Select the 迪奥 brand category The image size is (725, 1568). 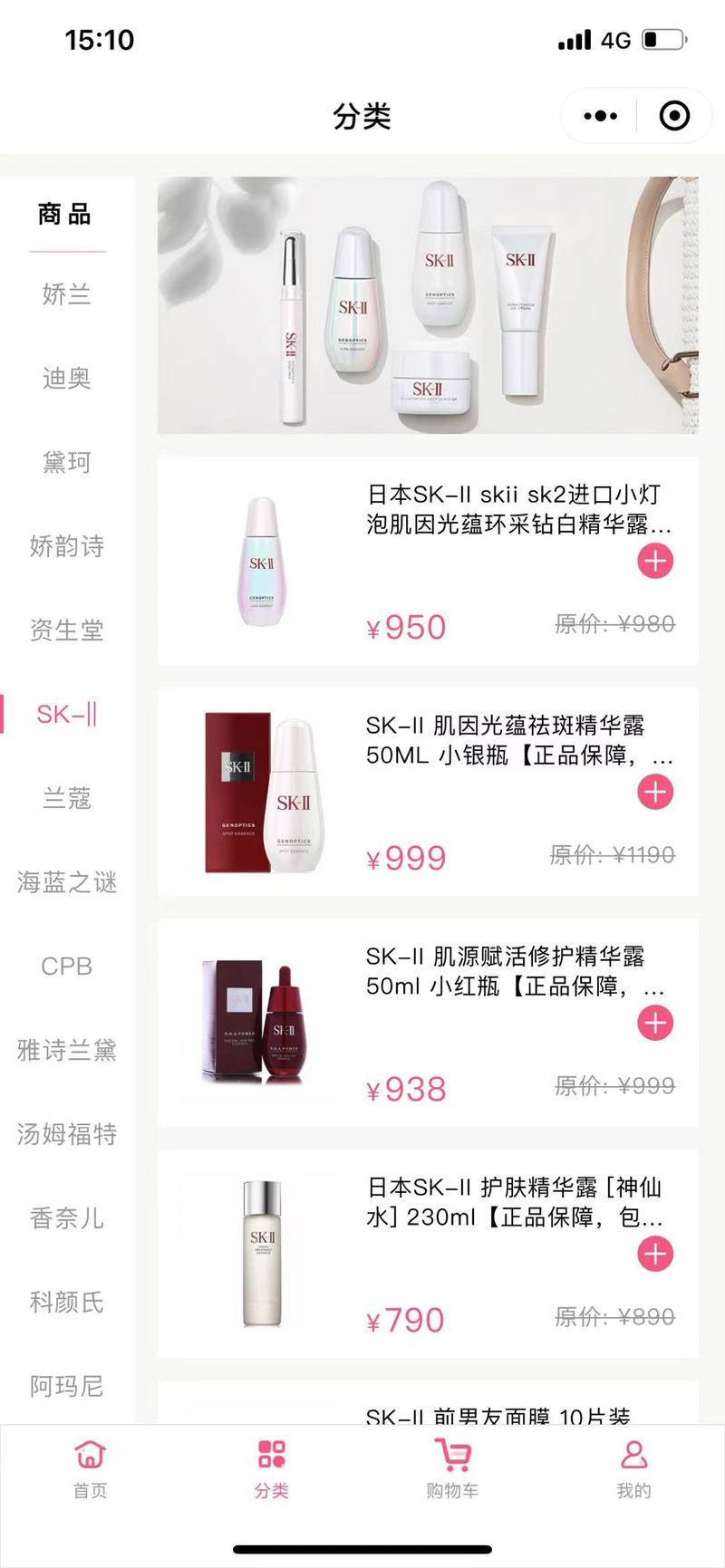click(x=66, y=379)
